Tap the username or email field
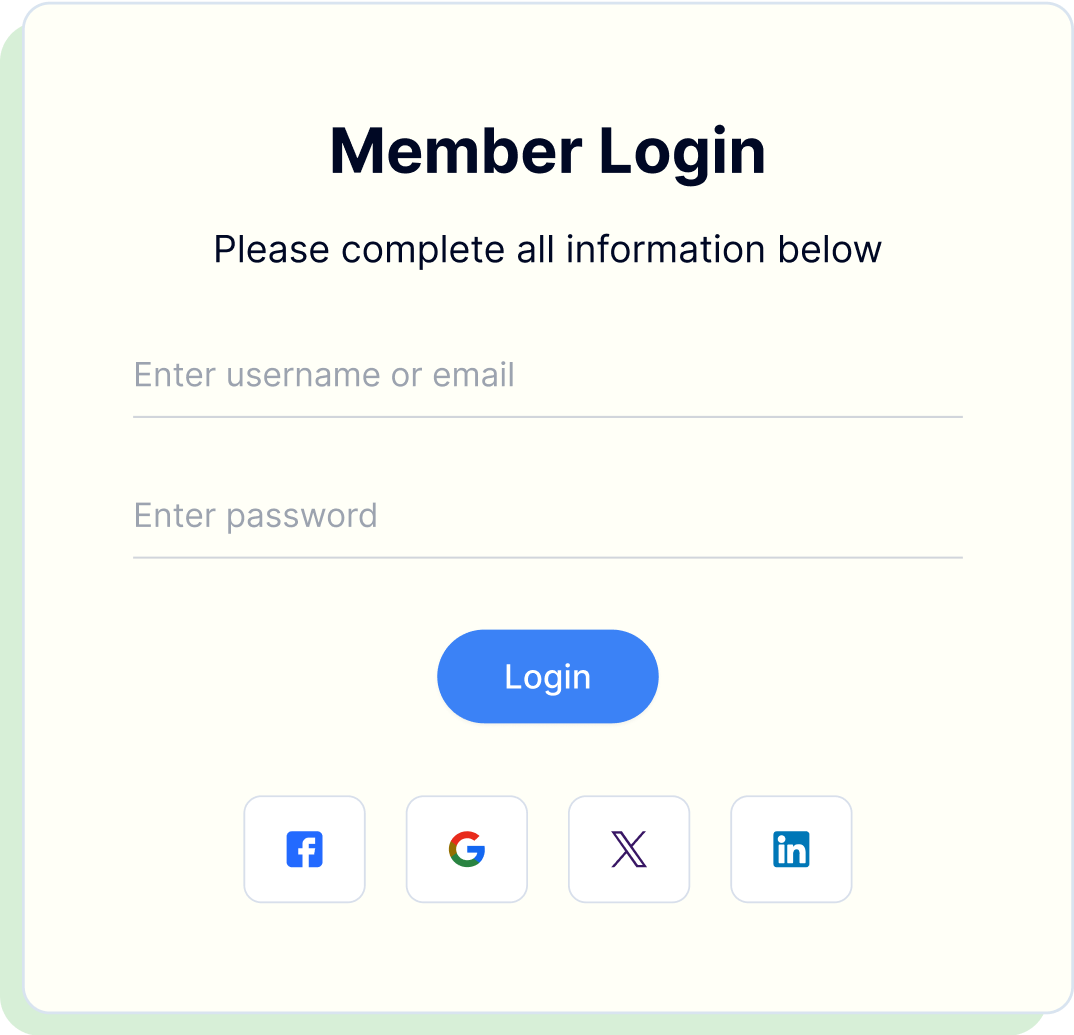 547,376
